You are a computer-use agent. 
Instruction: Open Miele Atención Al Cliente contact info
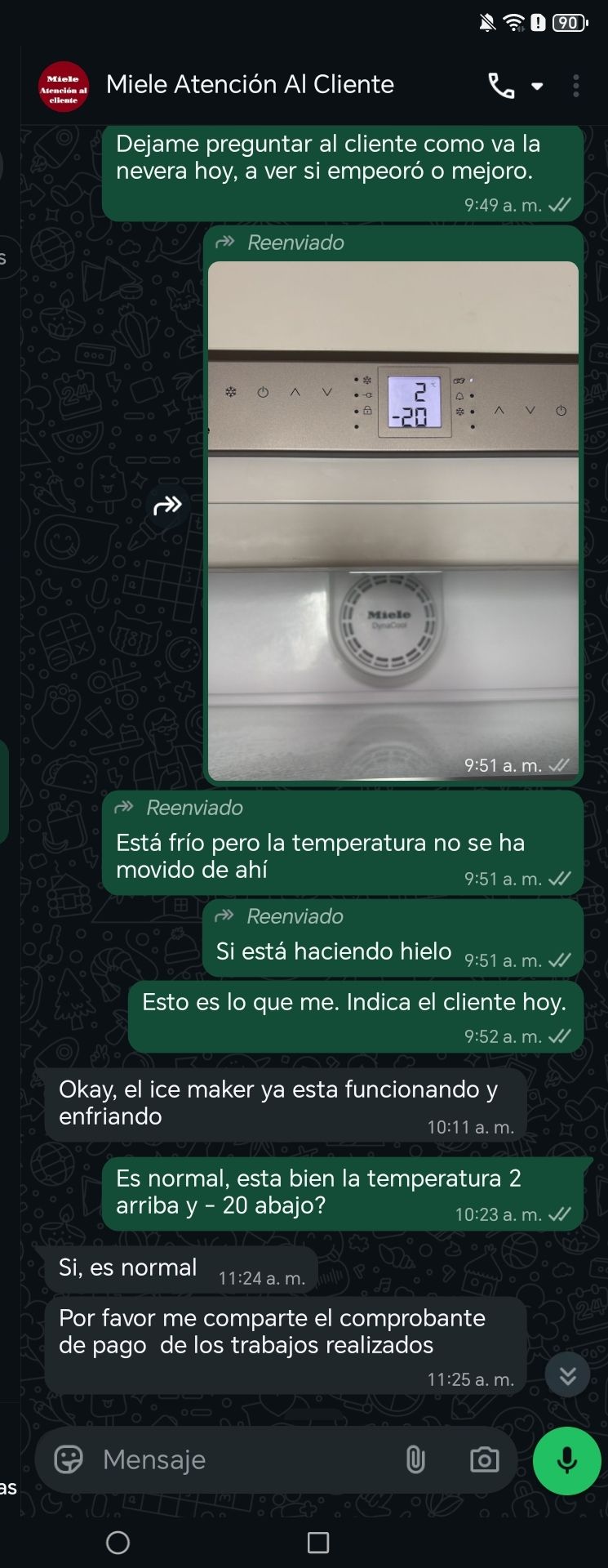[249, 85]
